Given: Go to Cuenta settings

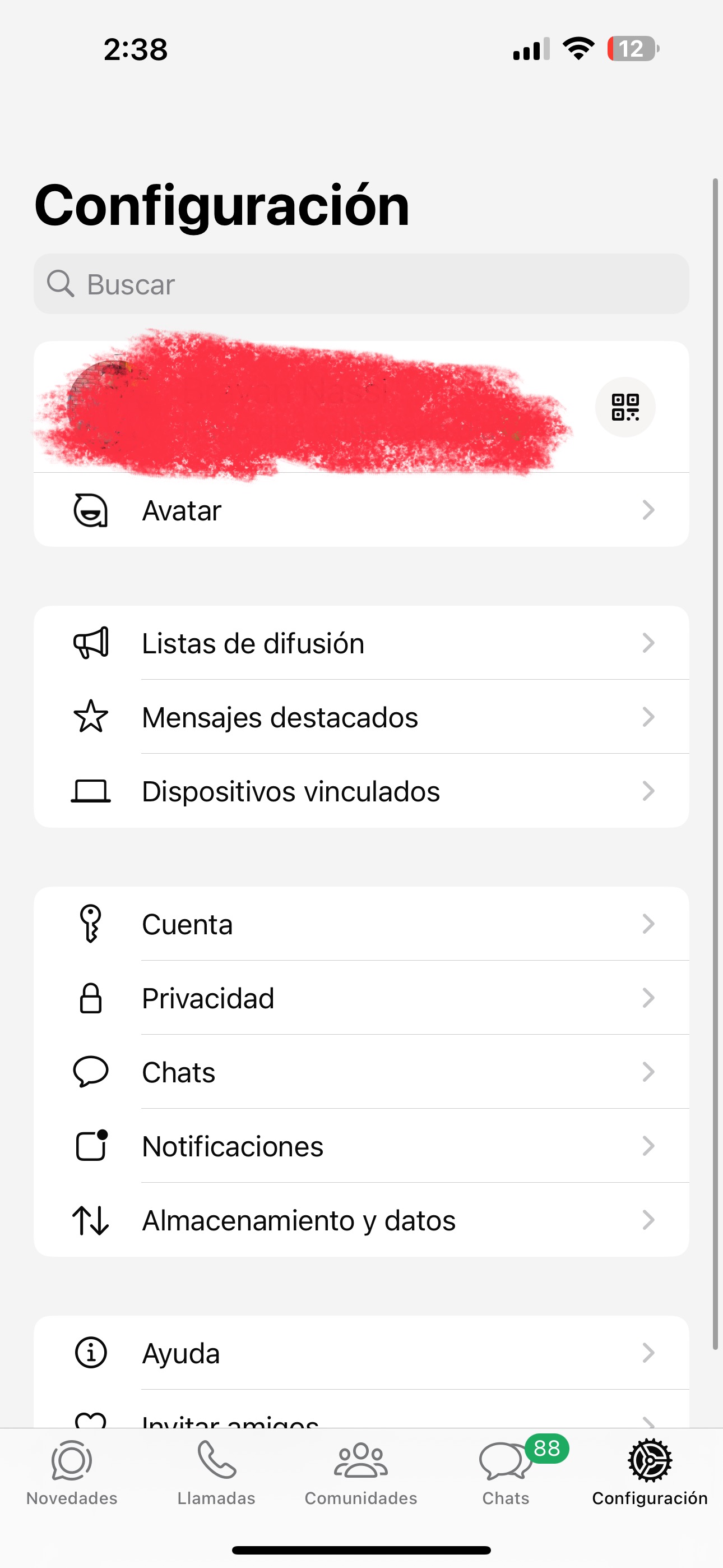Looking at the screenshot, I should point(361,924).
